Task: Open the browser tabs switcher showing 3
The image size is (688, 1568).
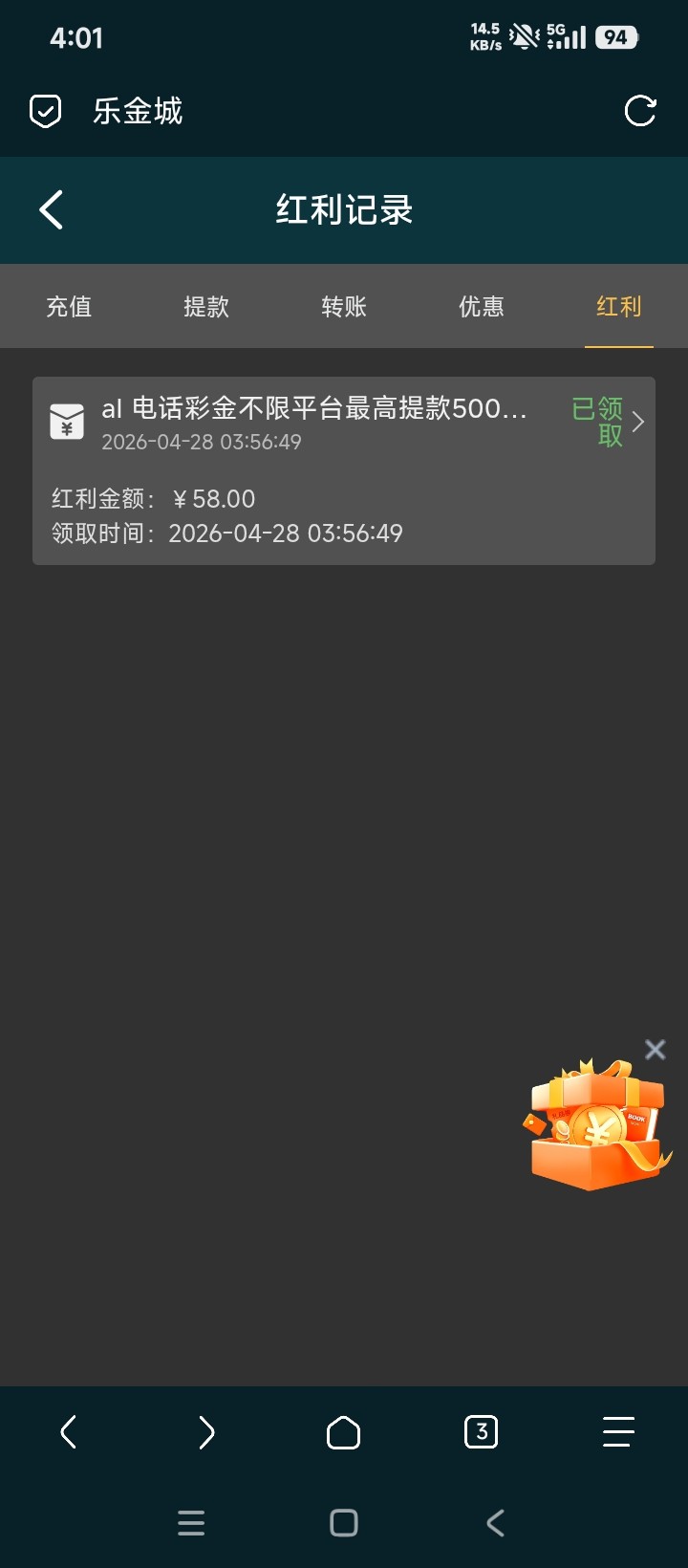Action: pos(481,1432)
